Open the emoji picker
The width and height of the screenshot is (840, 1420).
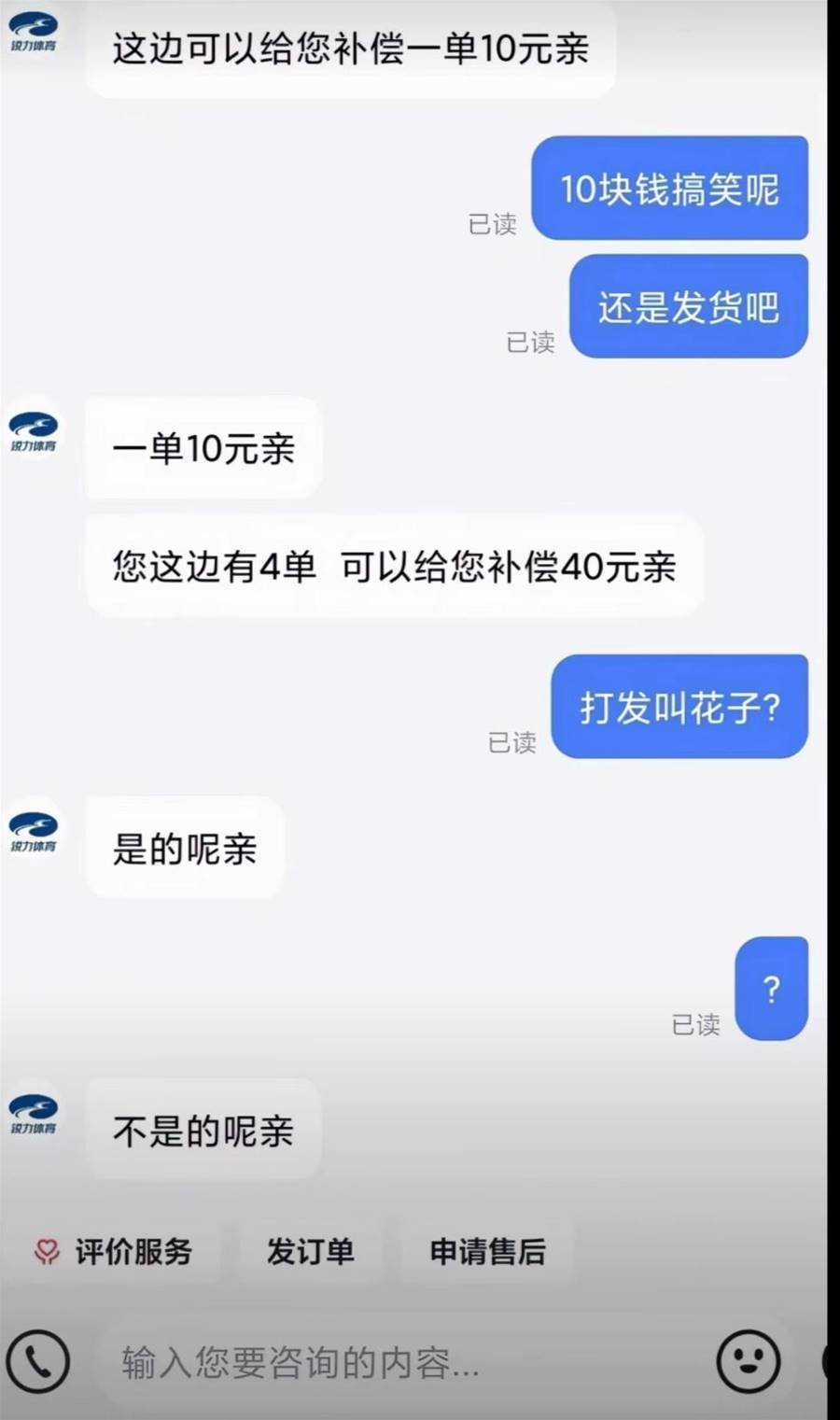tap(748, 1362)
